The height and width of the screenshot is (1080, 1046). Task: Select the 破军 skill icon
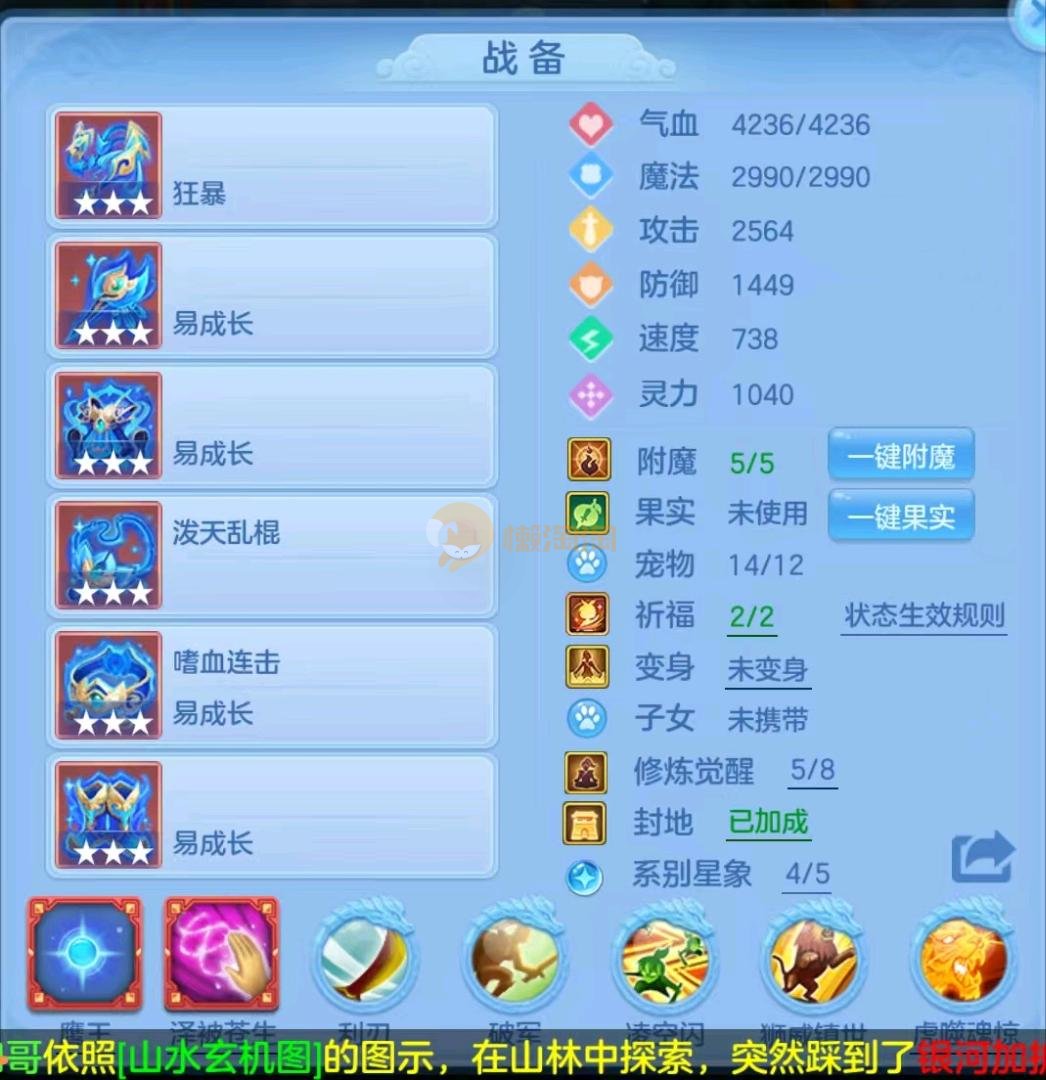516,957
